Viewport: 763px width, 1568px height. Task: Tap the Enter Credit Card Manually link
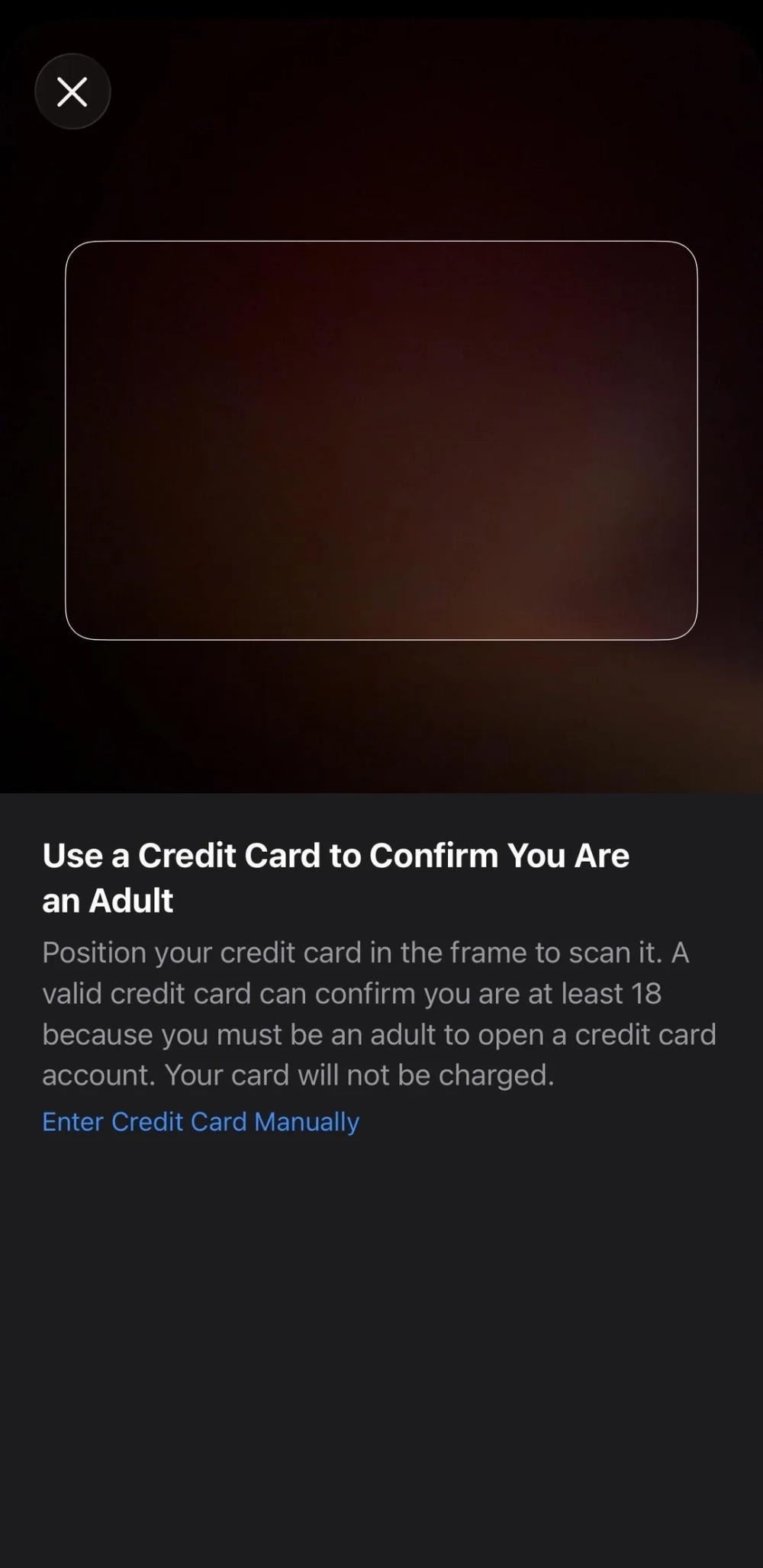201,1121
